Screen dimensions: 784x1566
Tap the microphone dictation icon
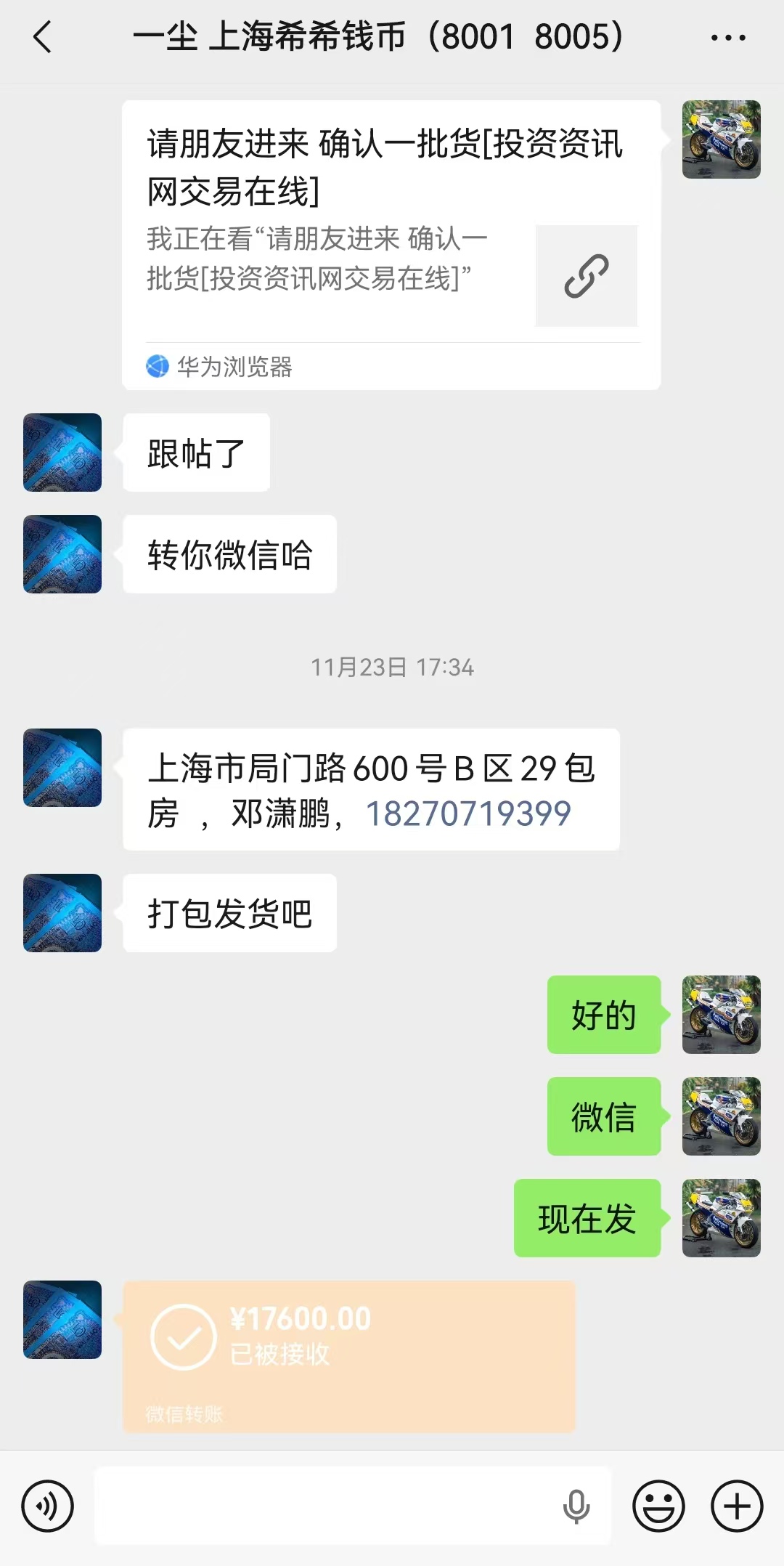pos(576,1506)
